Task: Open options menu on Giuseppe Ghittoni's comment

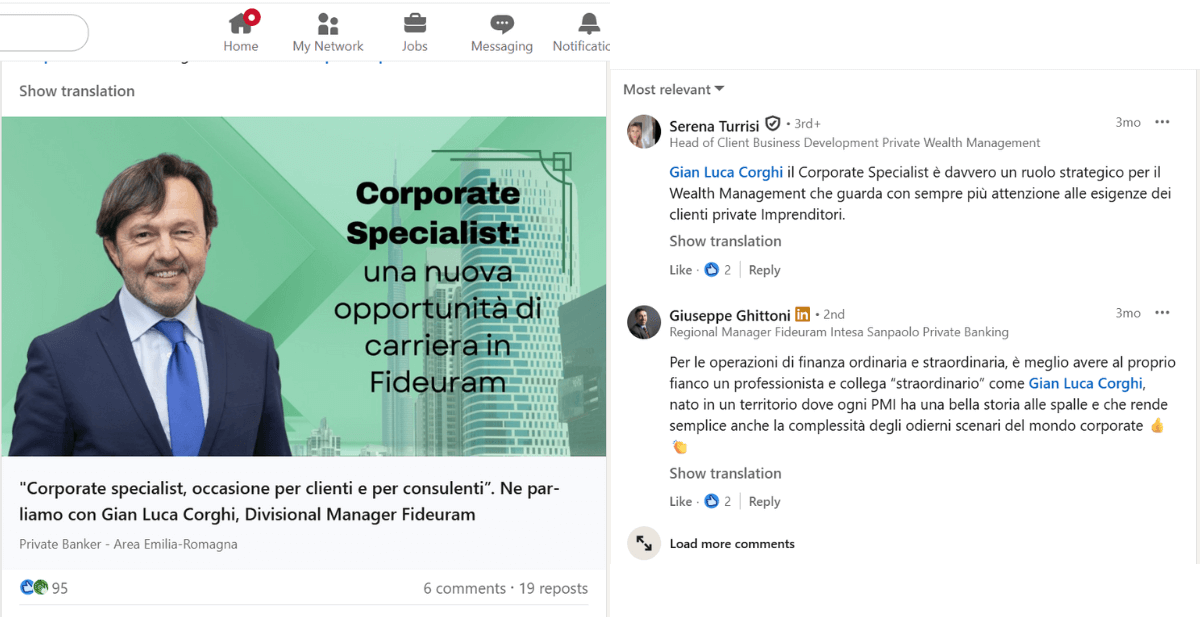Action: (x=1161, y=313)
